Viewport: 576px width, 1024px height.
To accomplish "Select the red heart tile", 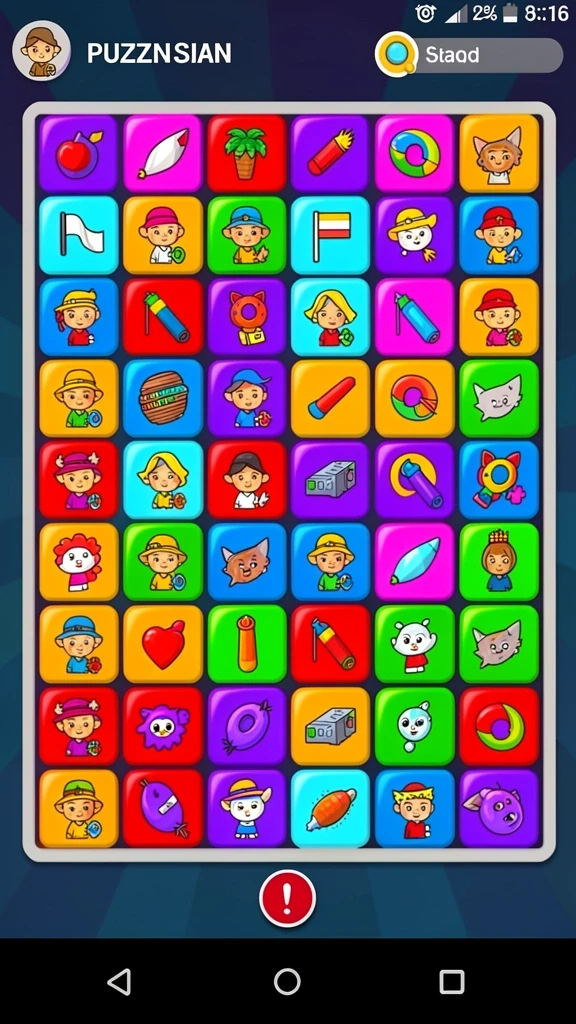I will 163,644.
